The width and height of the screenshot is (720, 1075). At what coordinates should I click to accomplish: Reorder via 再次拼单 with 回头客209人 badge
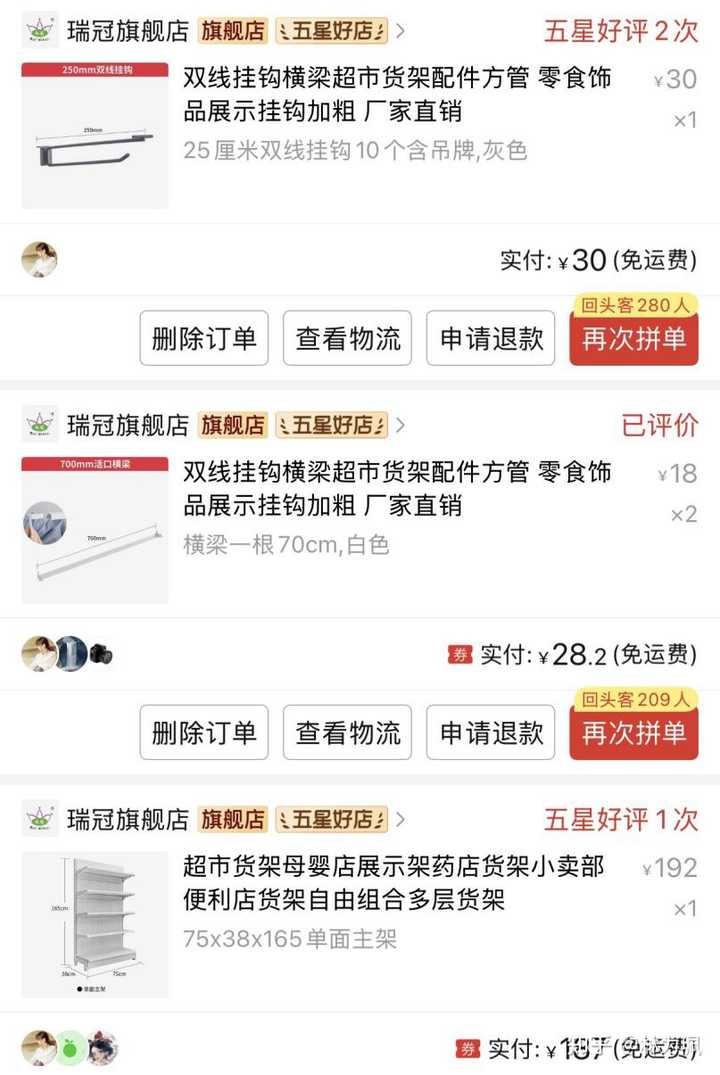[634, 732]
